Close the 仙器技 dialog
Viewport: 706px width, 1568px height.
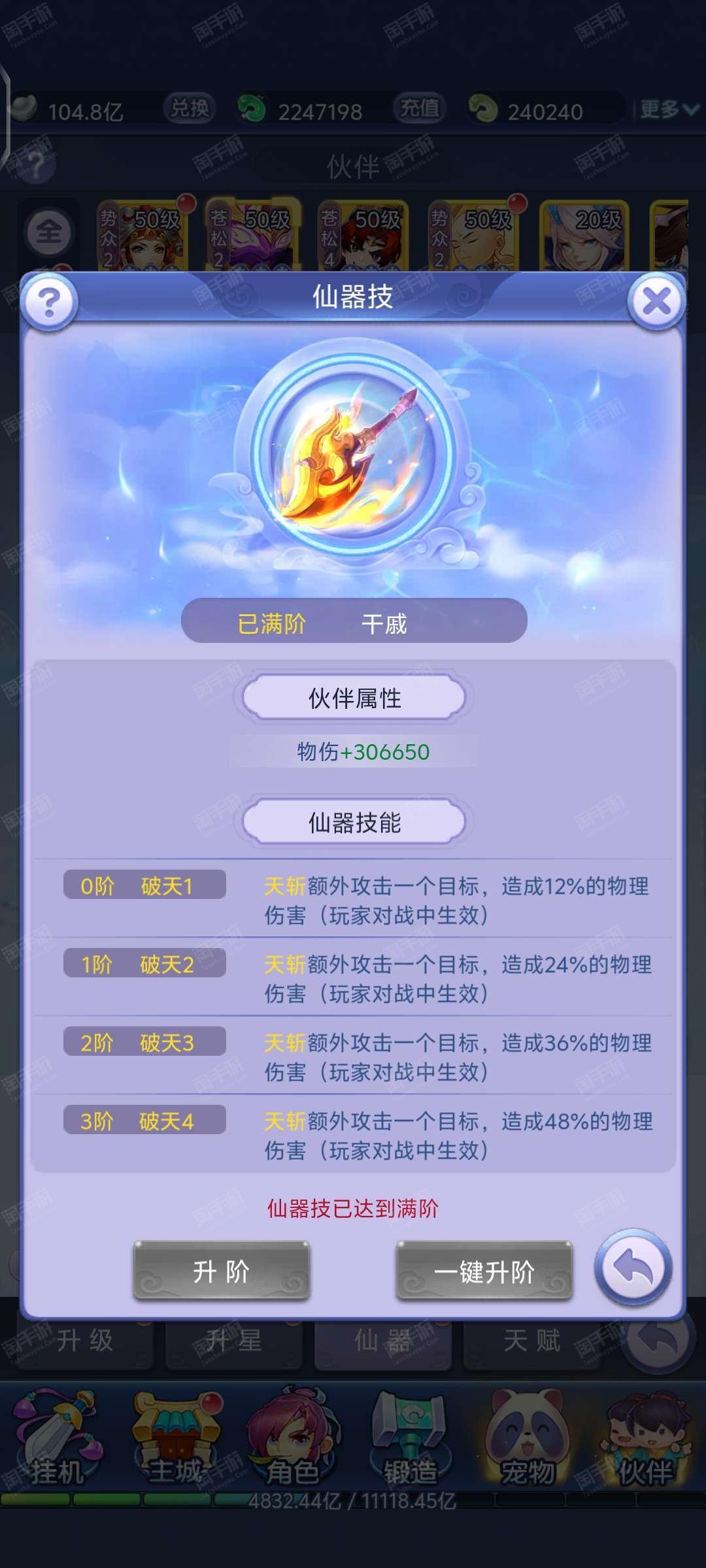coord(656,301)
